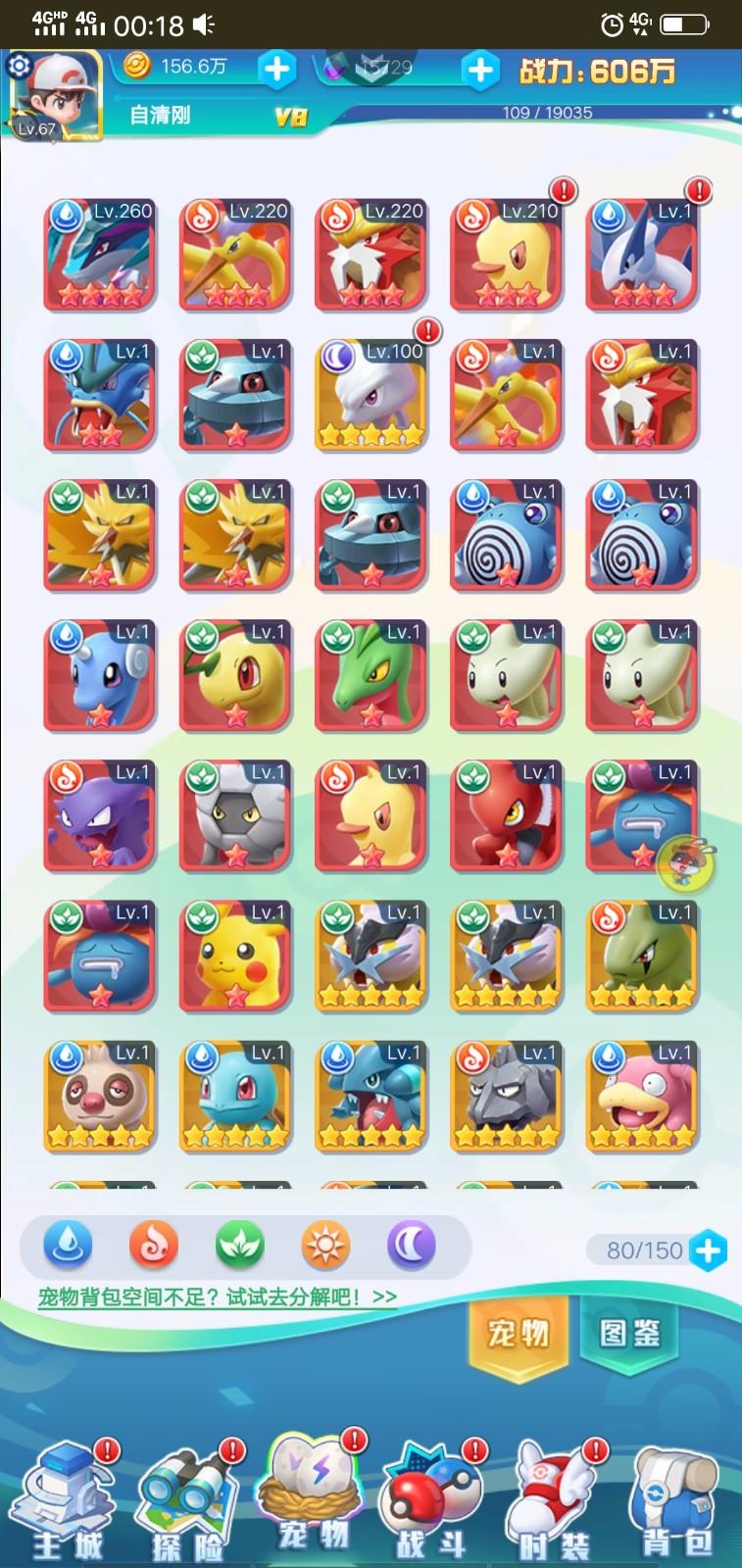This screenshot has height=1568, width=742.
Task: Filter pets by fire type
Action: 154,1247
